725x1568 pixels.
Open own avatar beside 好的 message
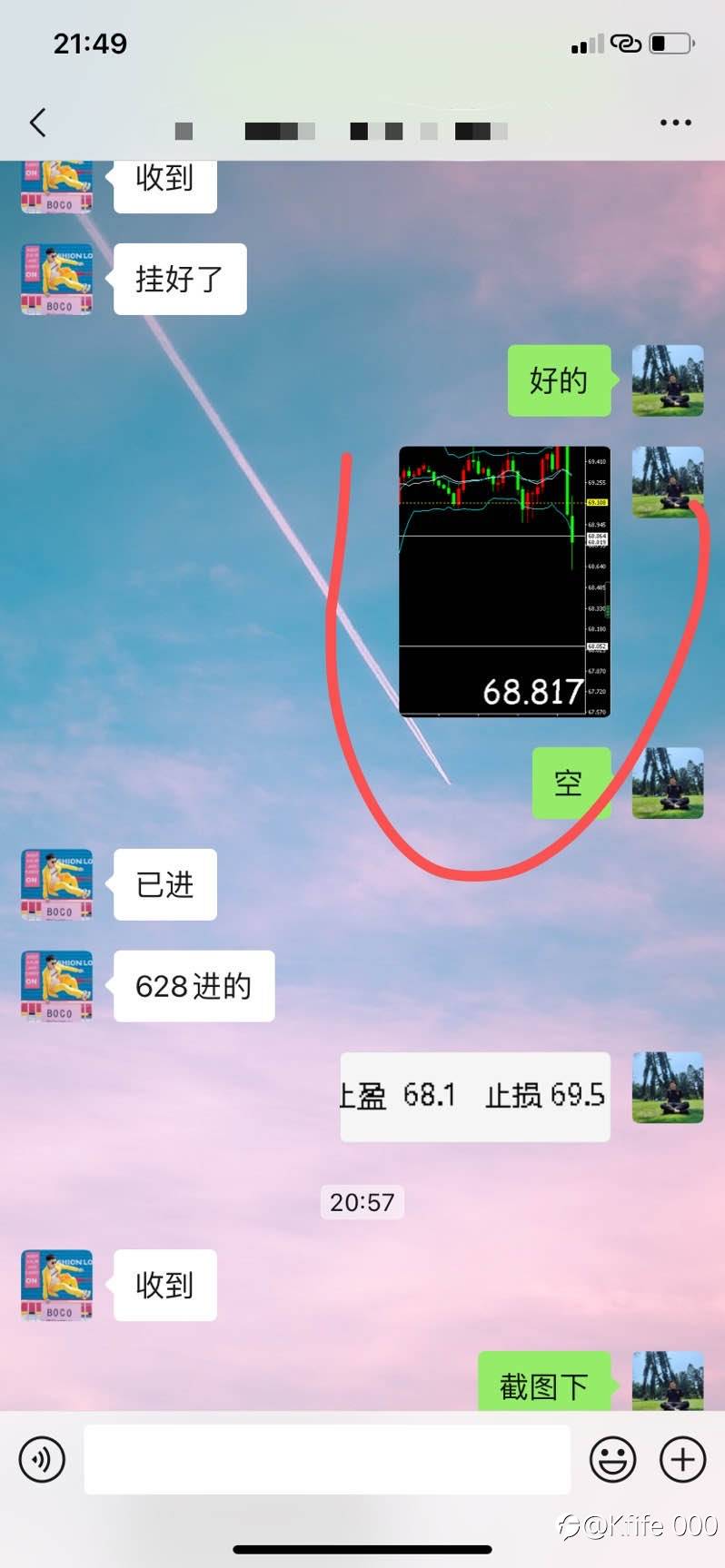668,380
